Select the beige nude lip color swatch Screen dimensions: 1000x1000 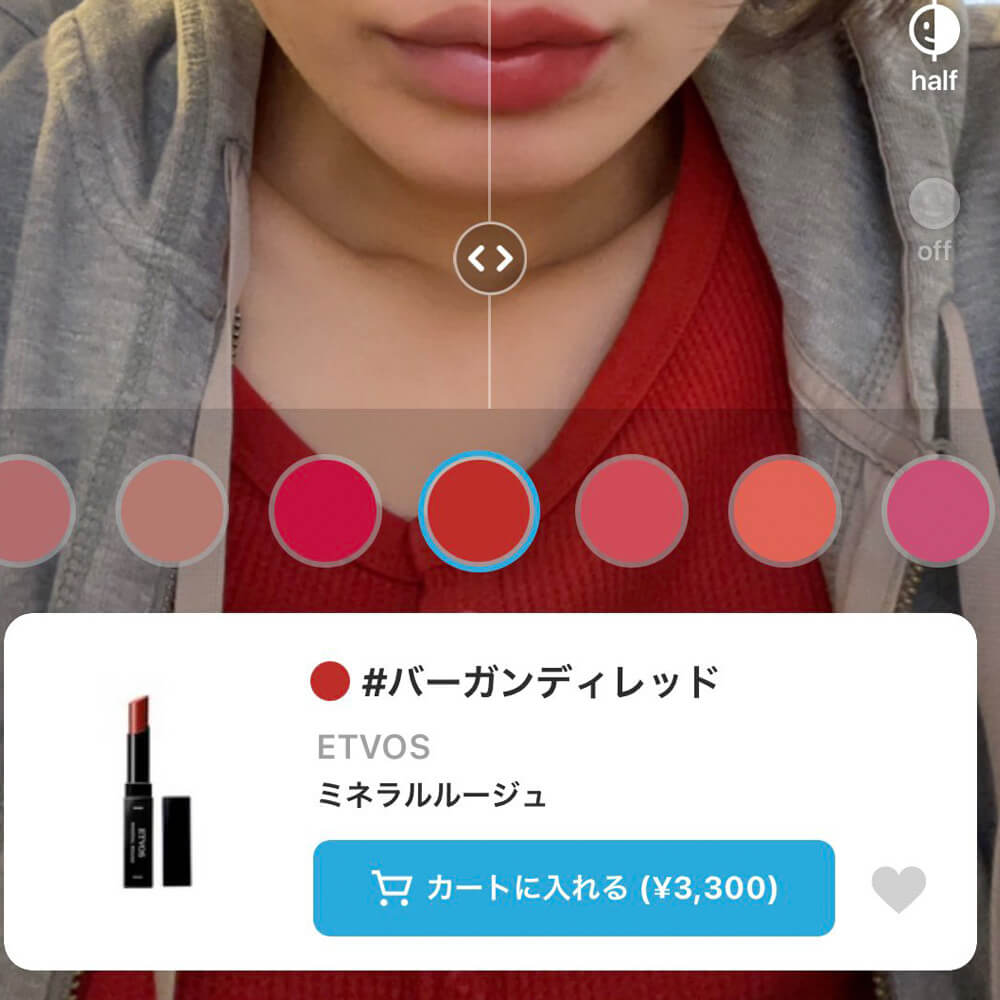pos(171,511)
